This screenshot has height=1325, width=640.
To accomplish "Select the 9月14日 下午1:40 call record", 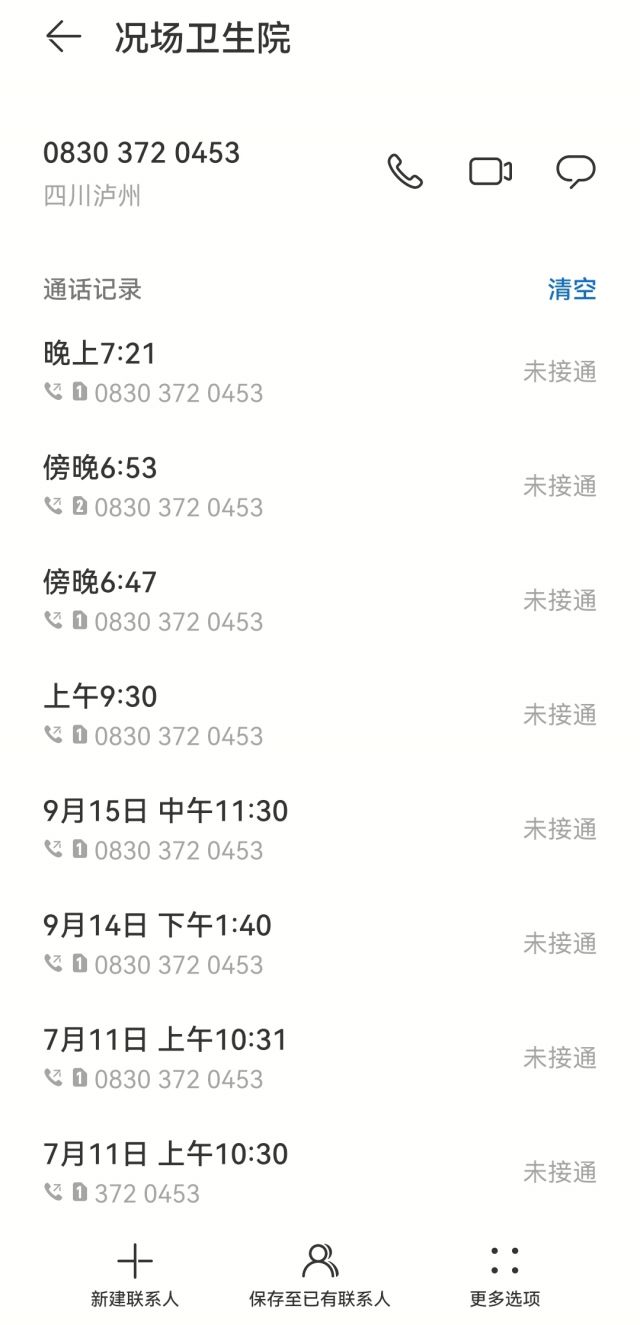I will (320, 943).
